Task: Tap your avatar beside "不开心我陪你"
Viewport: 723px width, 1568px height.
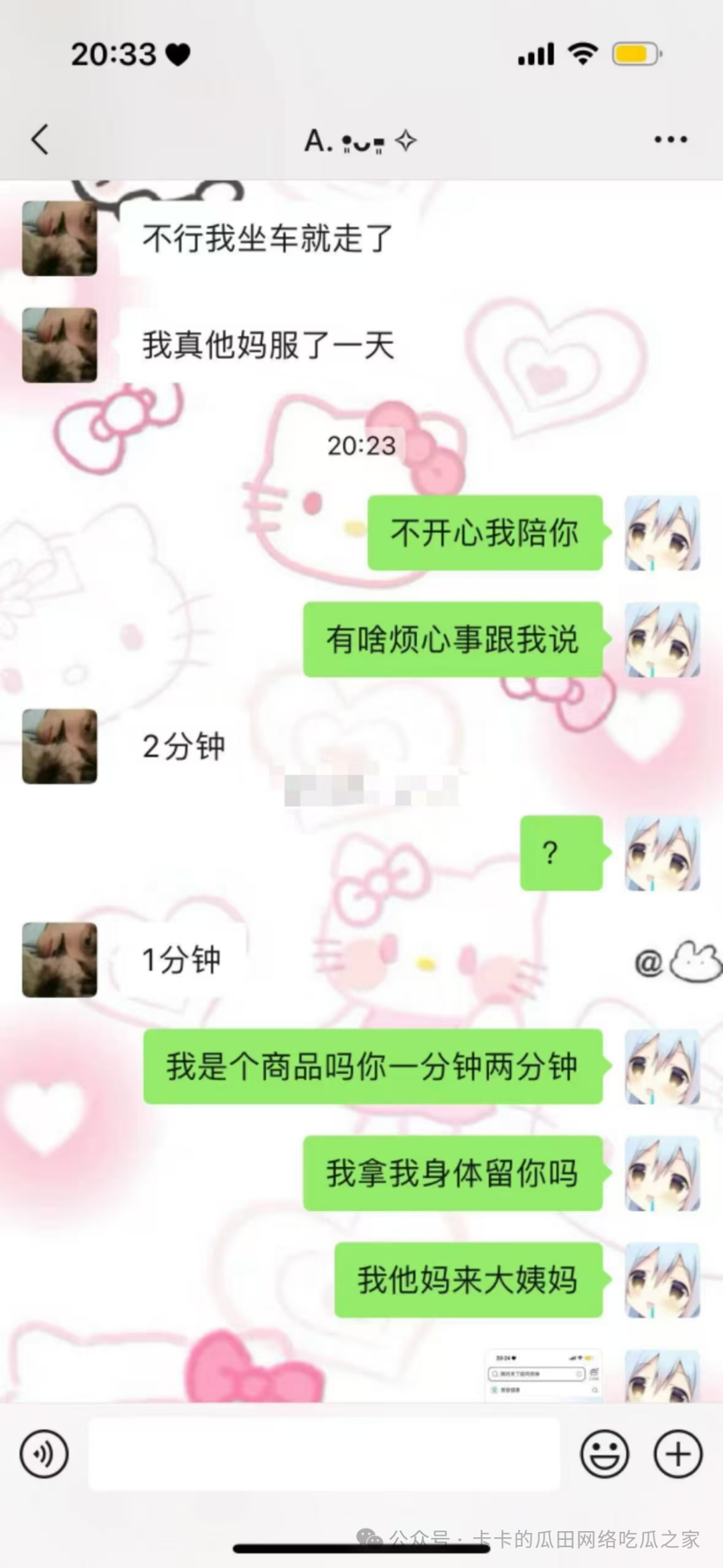Action: pos(662,533)
